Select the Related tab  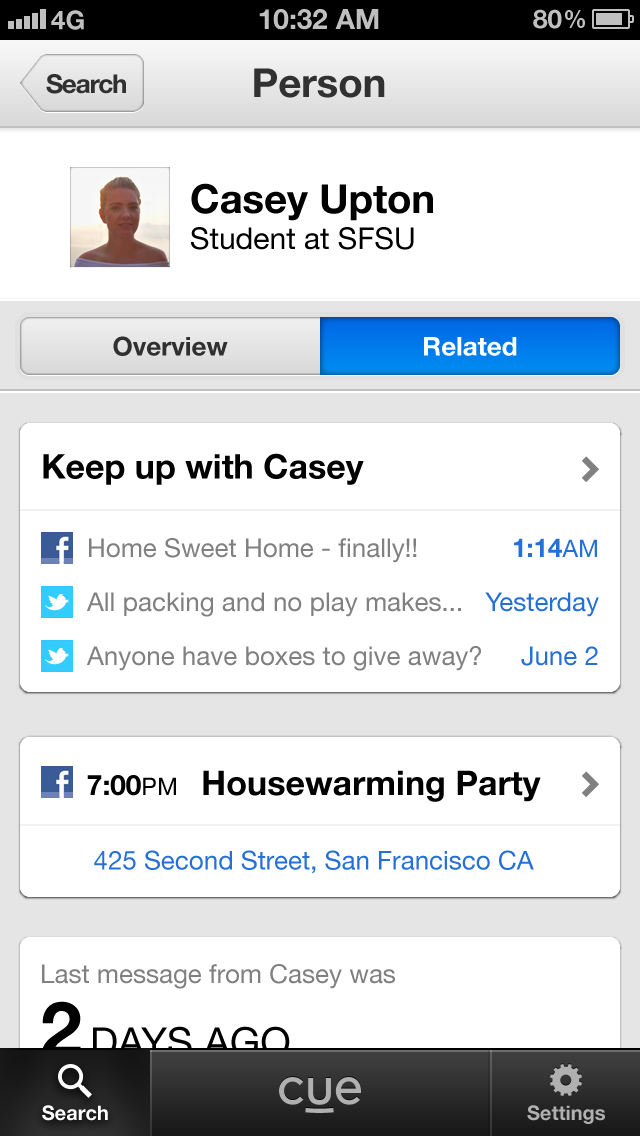pos(469,347)
